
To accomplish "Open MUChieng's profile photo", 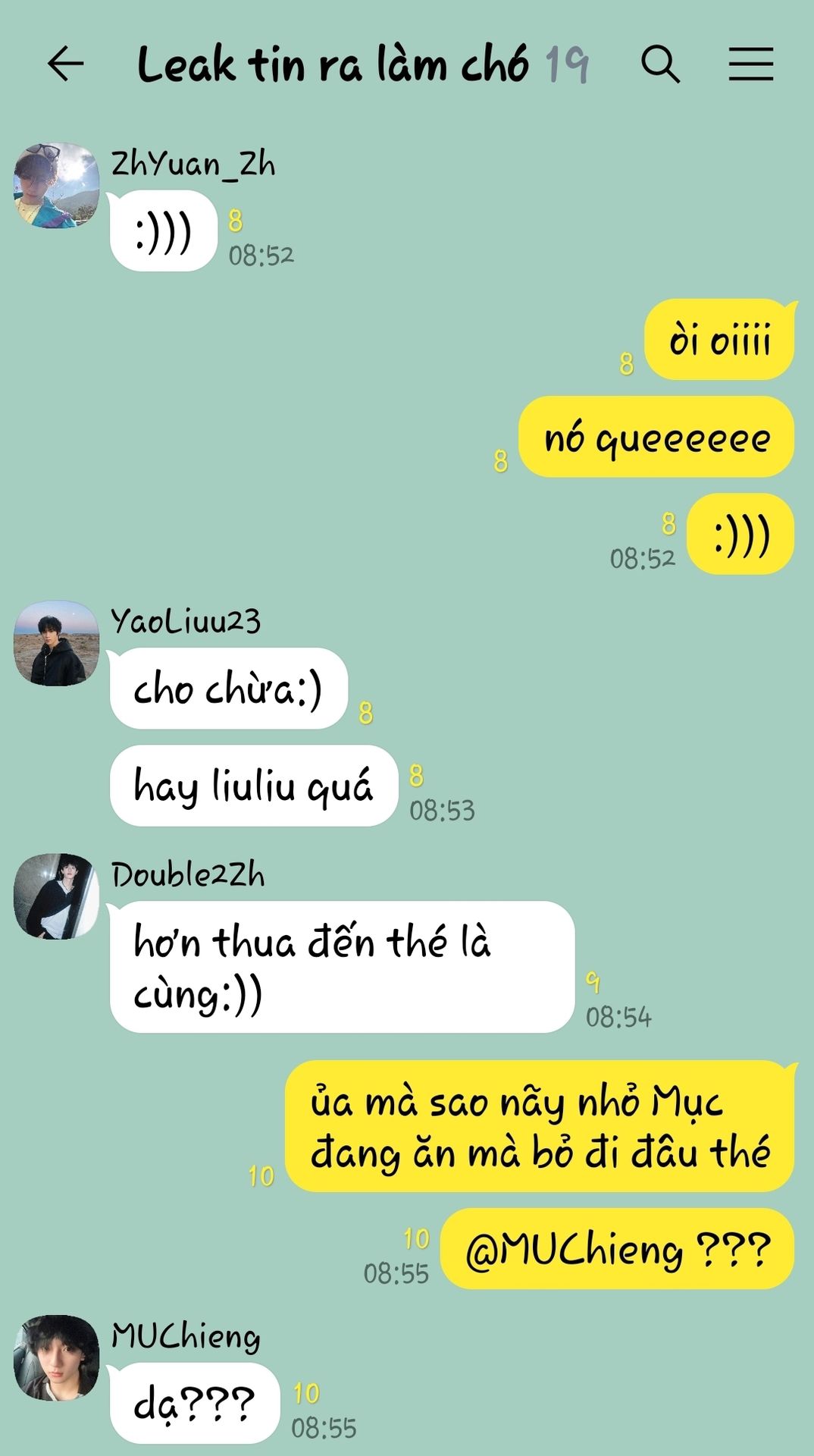I will (x=57, y=1357).
